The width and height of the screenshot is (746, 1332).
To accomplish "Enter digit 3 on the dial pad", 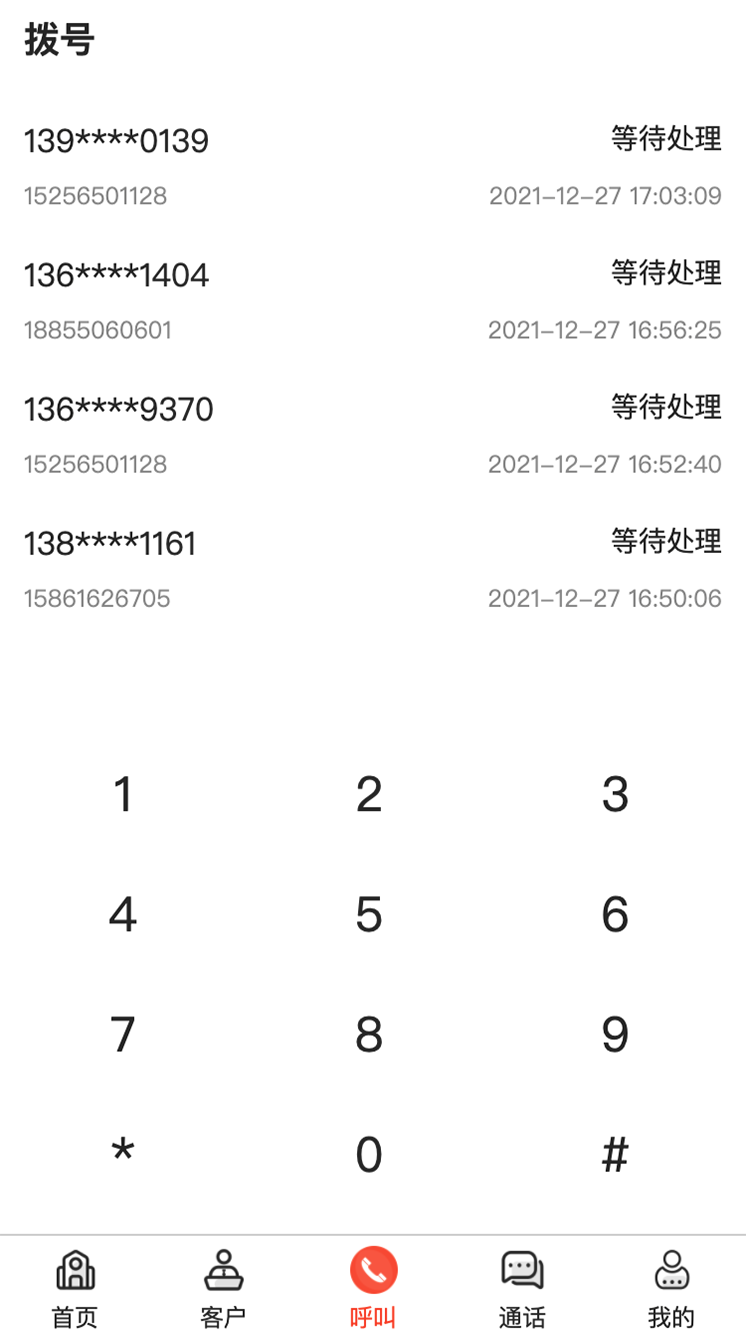I will (x=615, y=795).
